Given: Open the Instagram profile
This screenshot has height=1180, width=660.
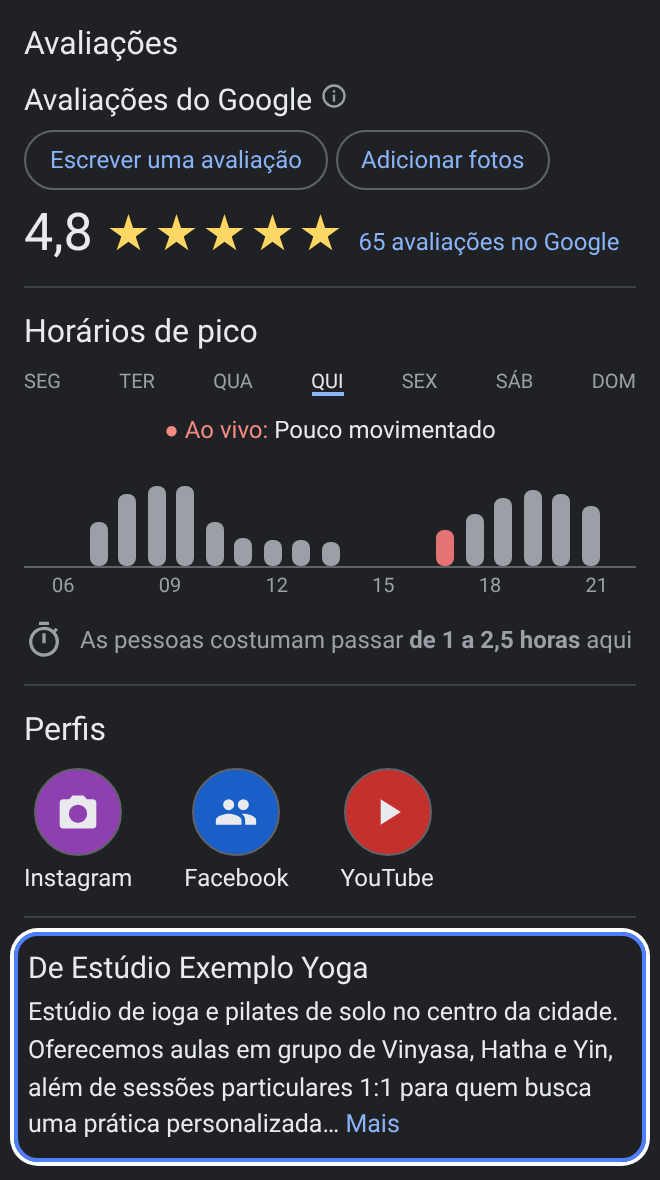Looking at the screenshot, I should (78, 829).
